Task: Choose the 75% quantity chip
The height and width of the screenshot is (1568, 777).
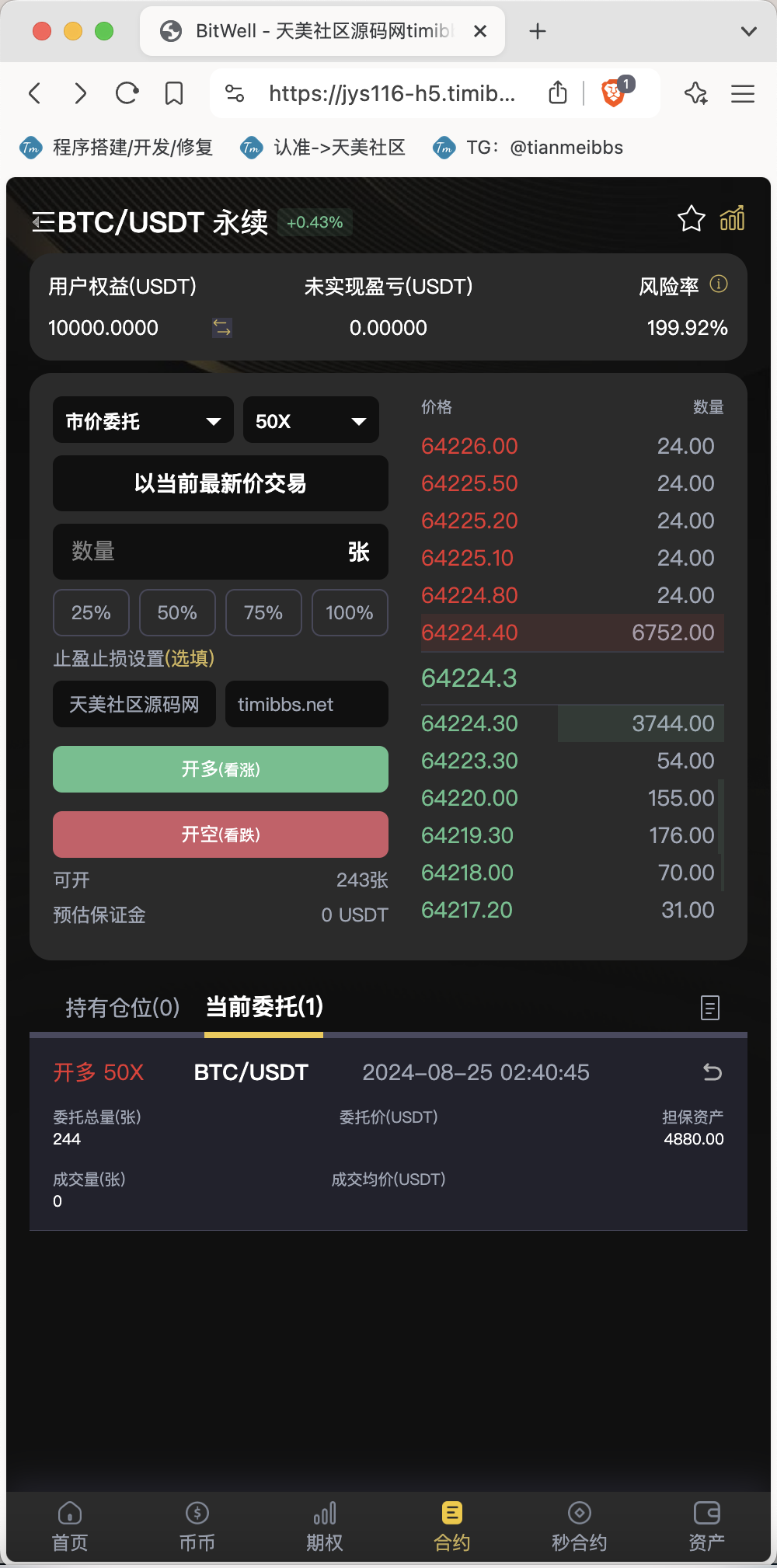Action: pyautogui.click(x=263, y=613)
